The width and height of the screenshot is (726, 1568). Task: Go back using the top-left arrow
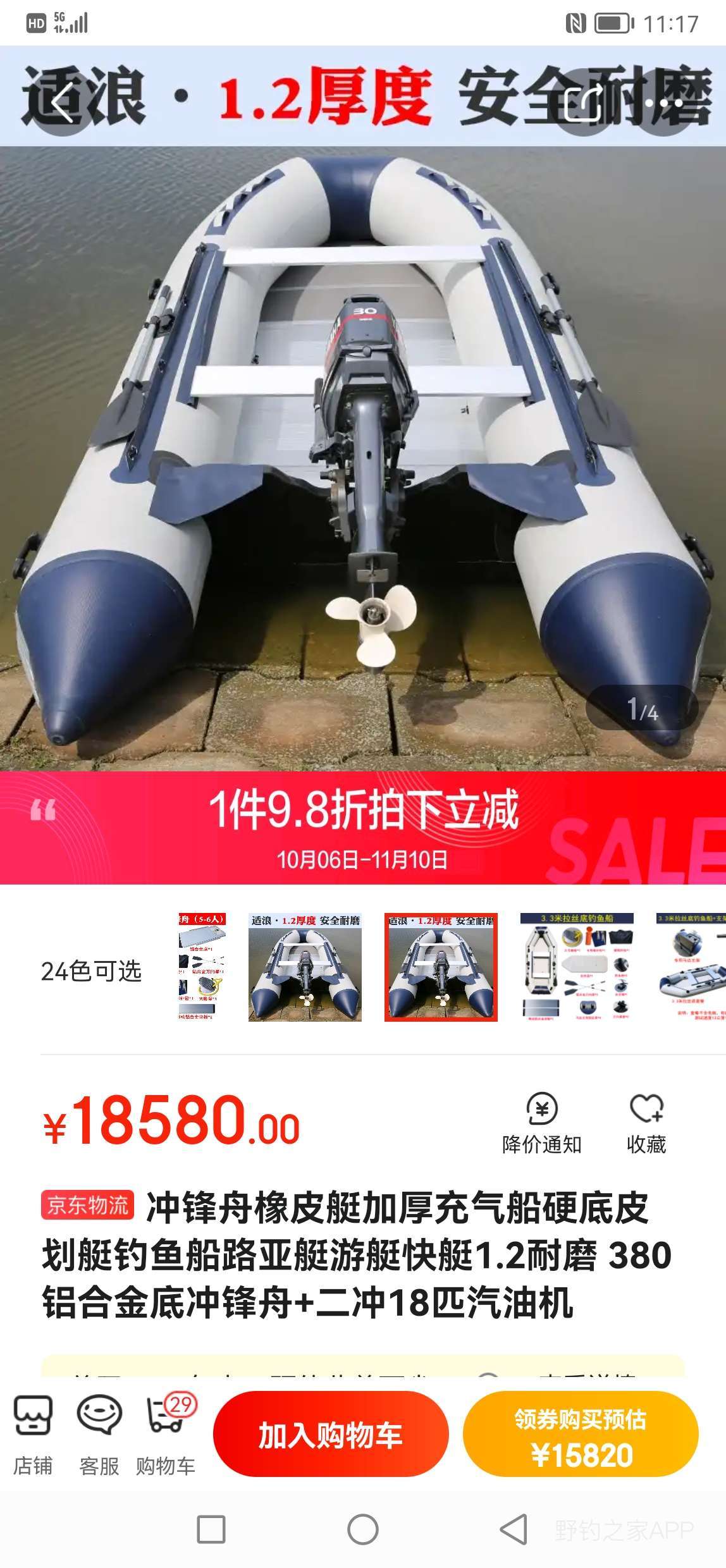click(63, 102)
